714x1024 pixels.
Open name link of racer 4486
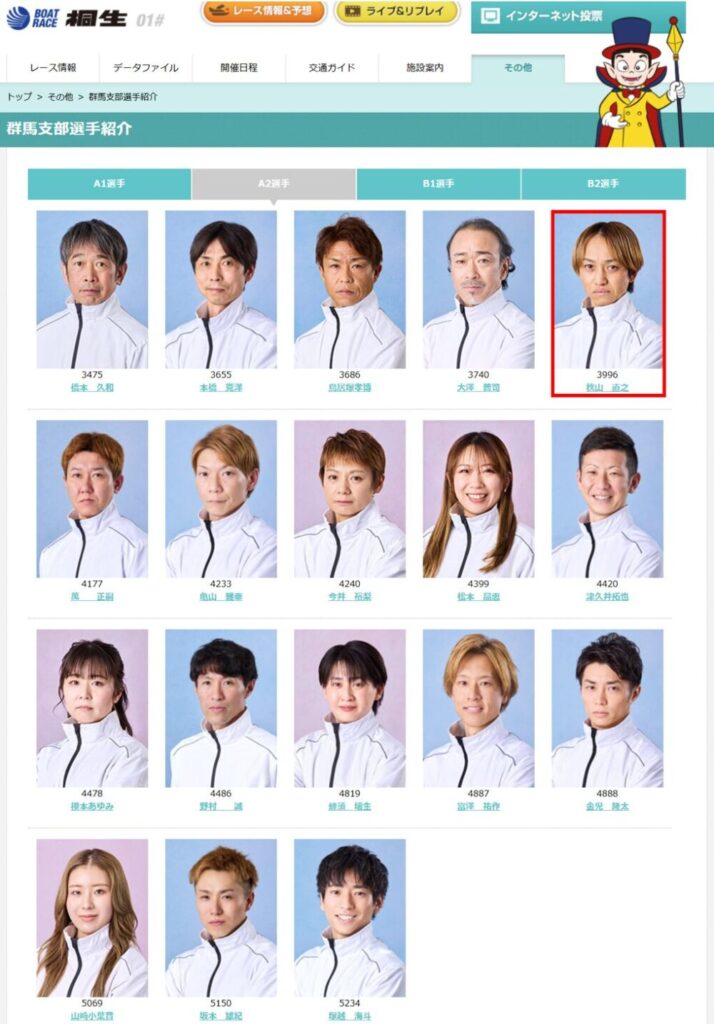221,806
